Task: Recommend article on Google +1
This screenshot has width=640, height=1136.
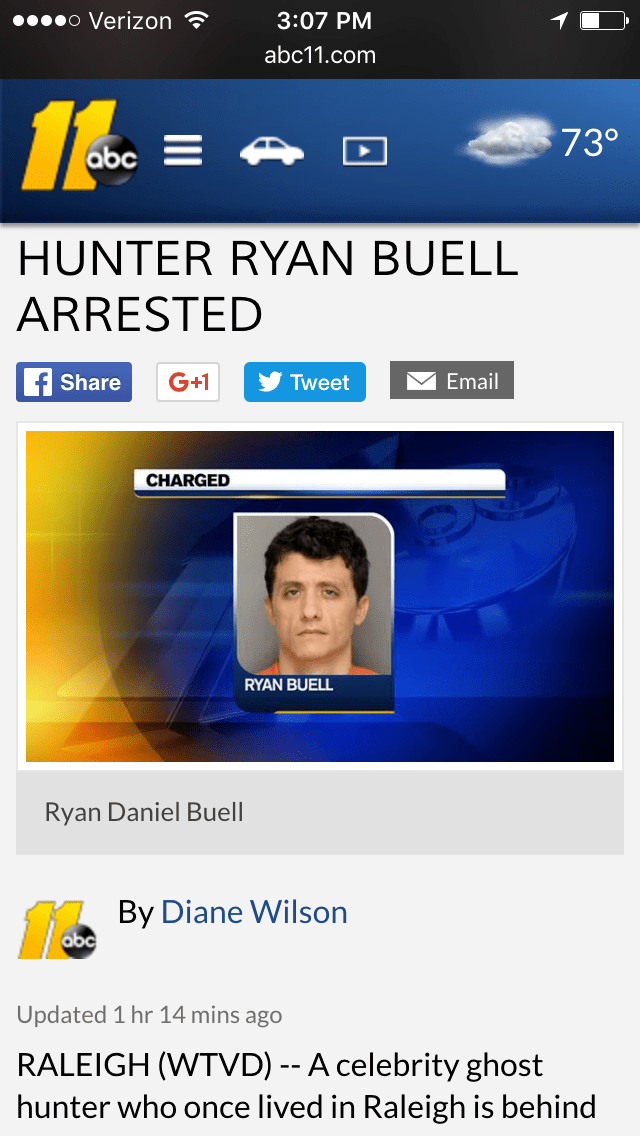Action: [188, 382]
